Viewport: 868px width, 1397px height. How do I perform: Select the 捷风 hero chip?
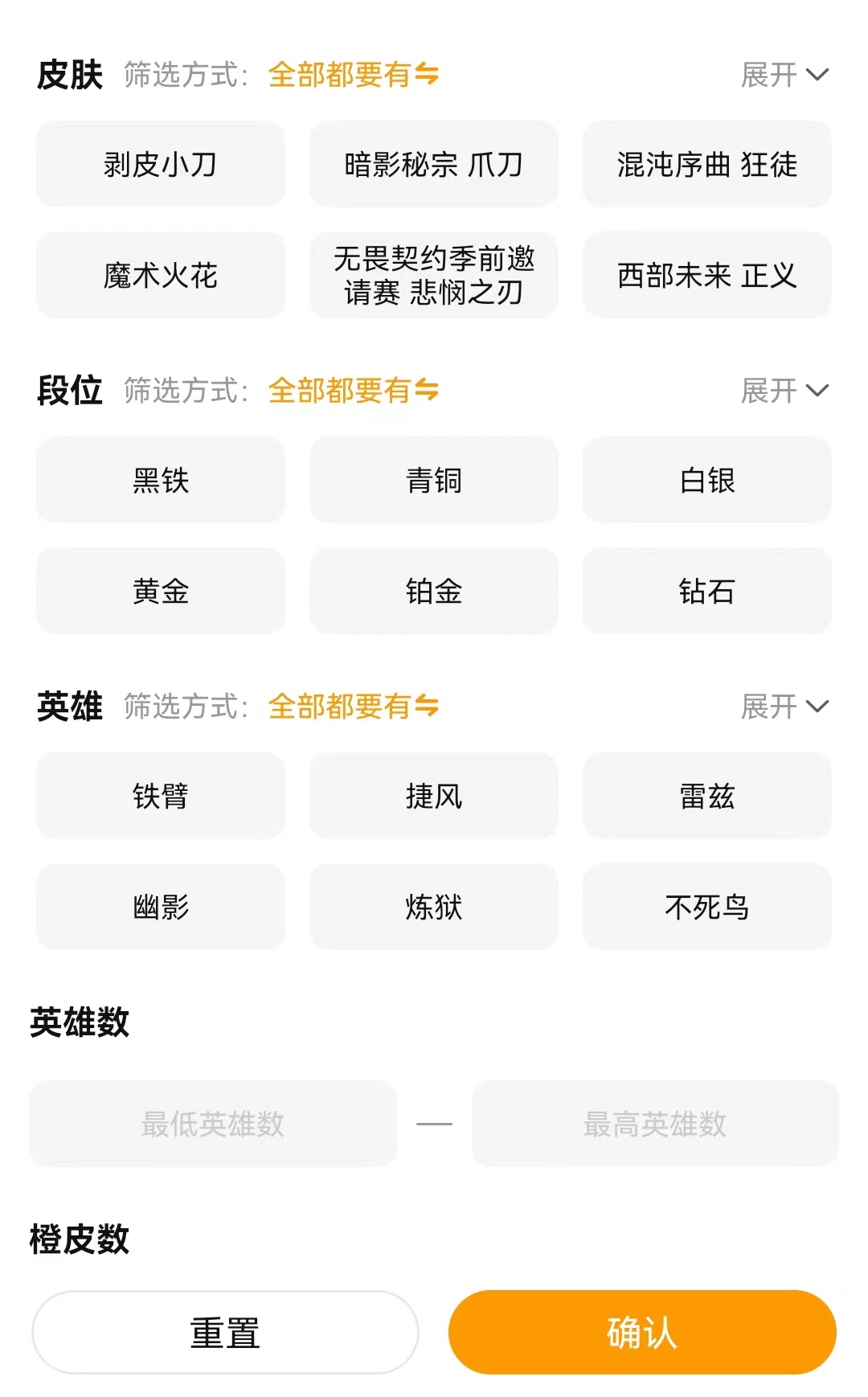[x=434, y=797]
